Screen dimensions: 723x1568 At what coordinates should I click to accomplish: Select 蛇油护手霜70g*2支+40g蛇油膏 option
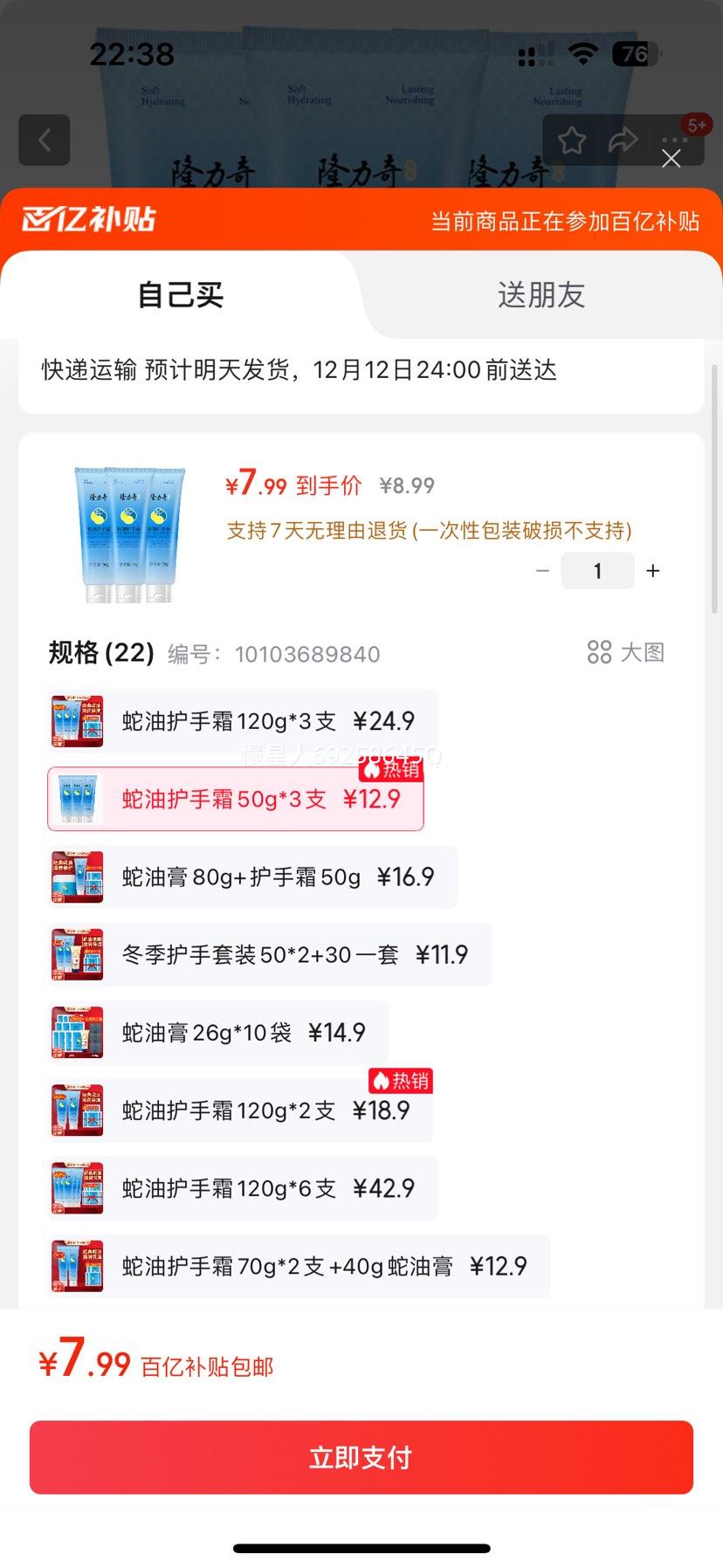point(296,1266)
